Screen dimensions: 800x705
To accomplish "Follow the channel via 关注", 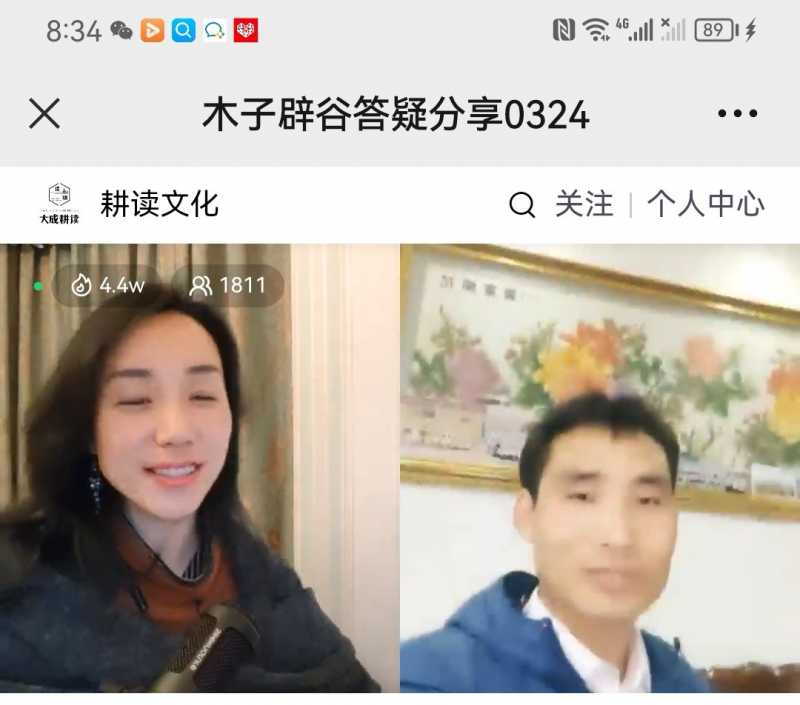I will point(584,205).
